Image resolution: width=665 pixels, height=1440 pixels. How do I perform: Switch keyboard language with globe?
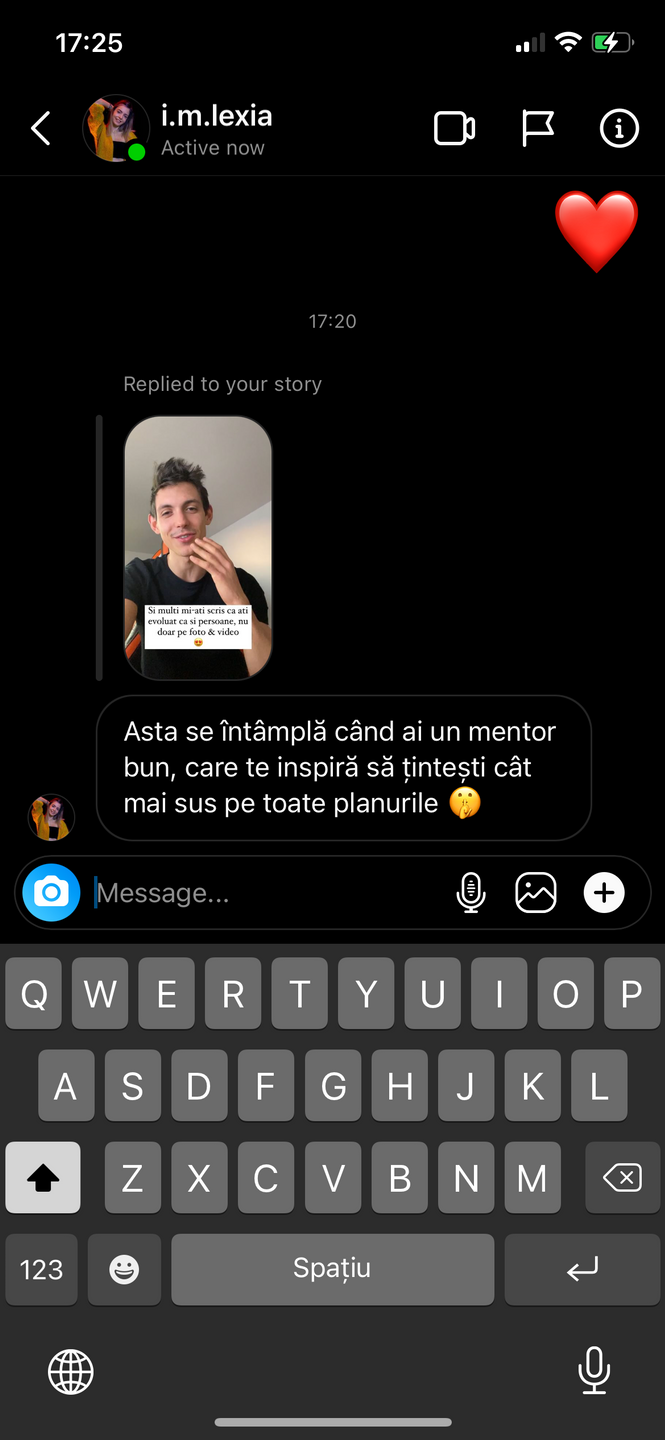[x=71, y=1370]
